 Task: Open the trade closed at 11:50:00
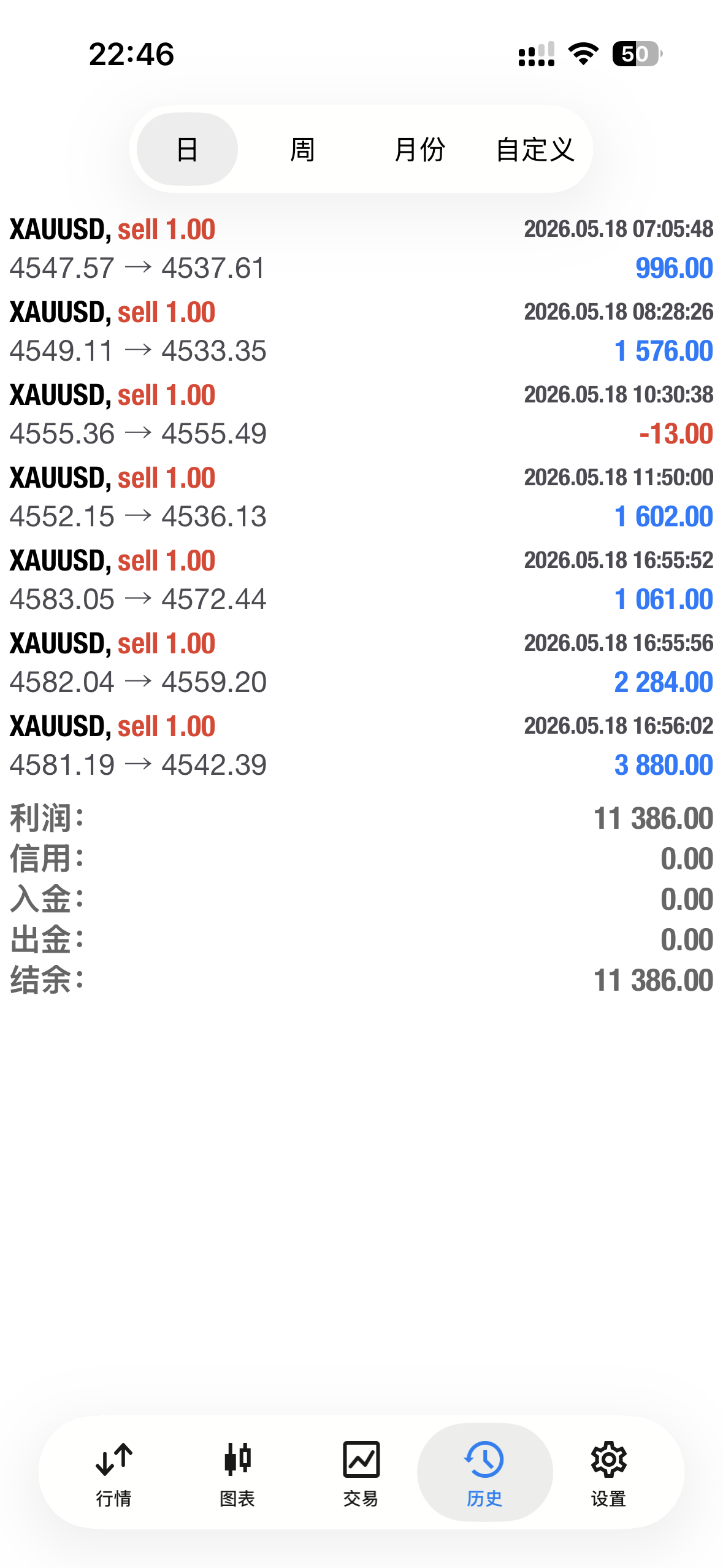(361, 497)
